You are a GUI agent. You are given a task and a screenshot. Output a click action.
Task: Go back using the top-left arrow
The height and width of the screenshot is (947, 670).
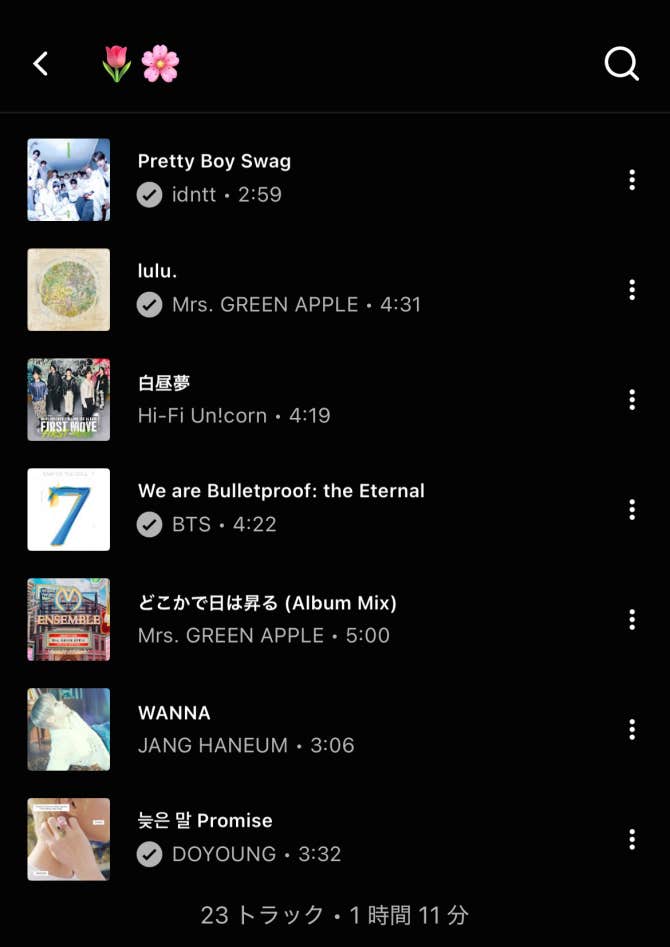41,64
